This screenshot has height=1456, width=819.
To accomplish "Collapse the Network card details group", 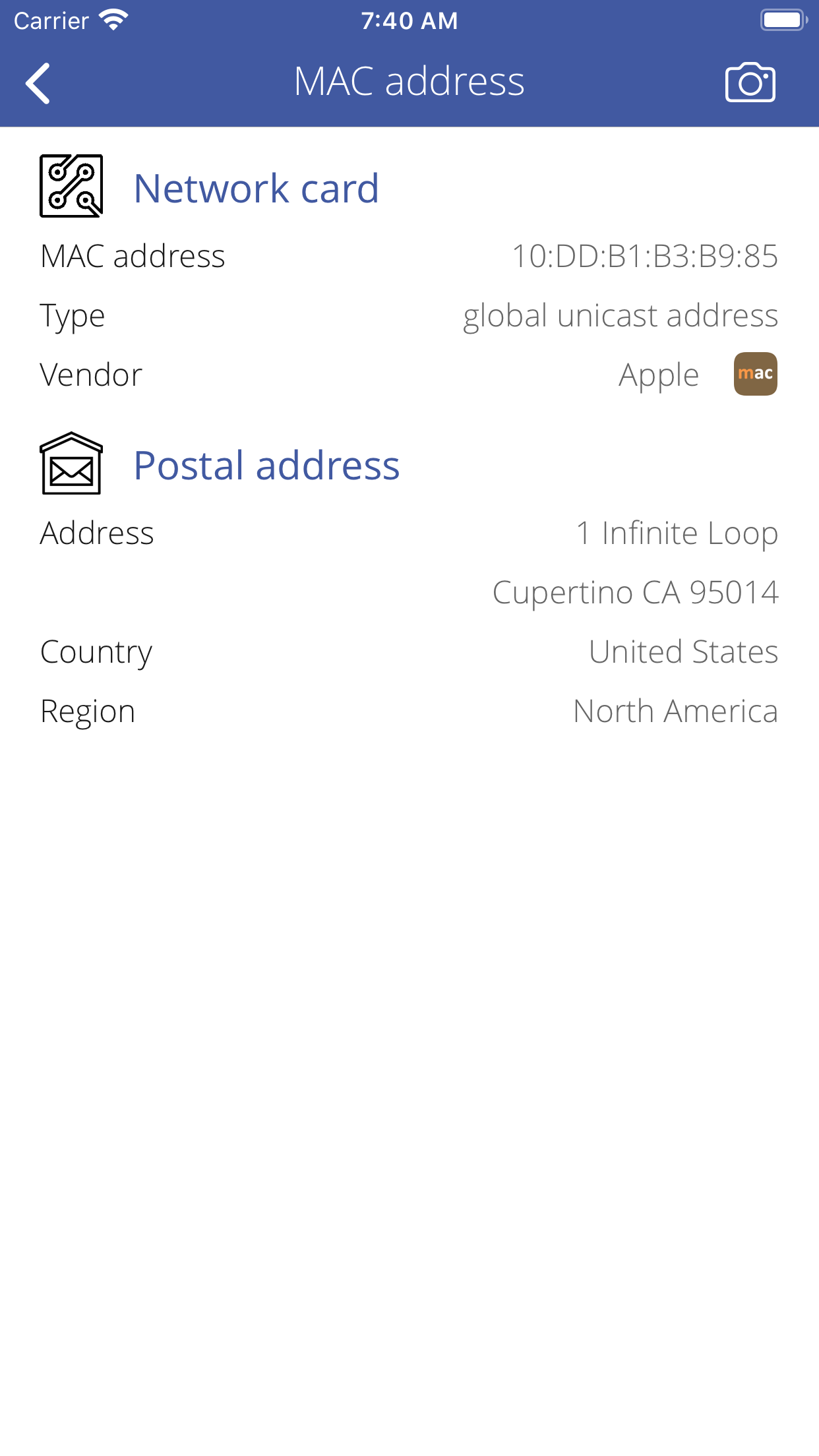I will pyautogui.click(x=256, y=188).
